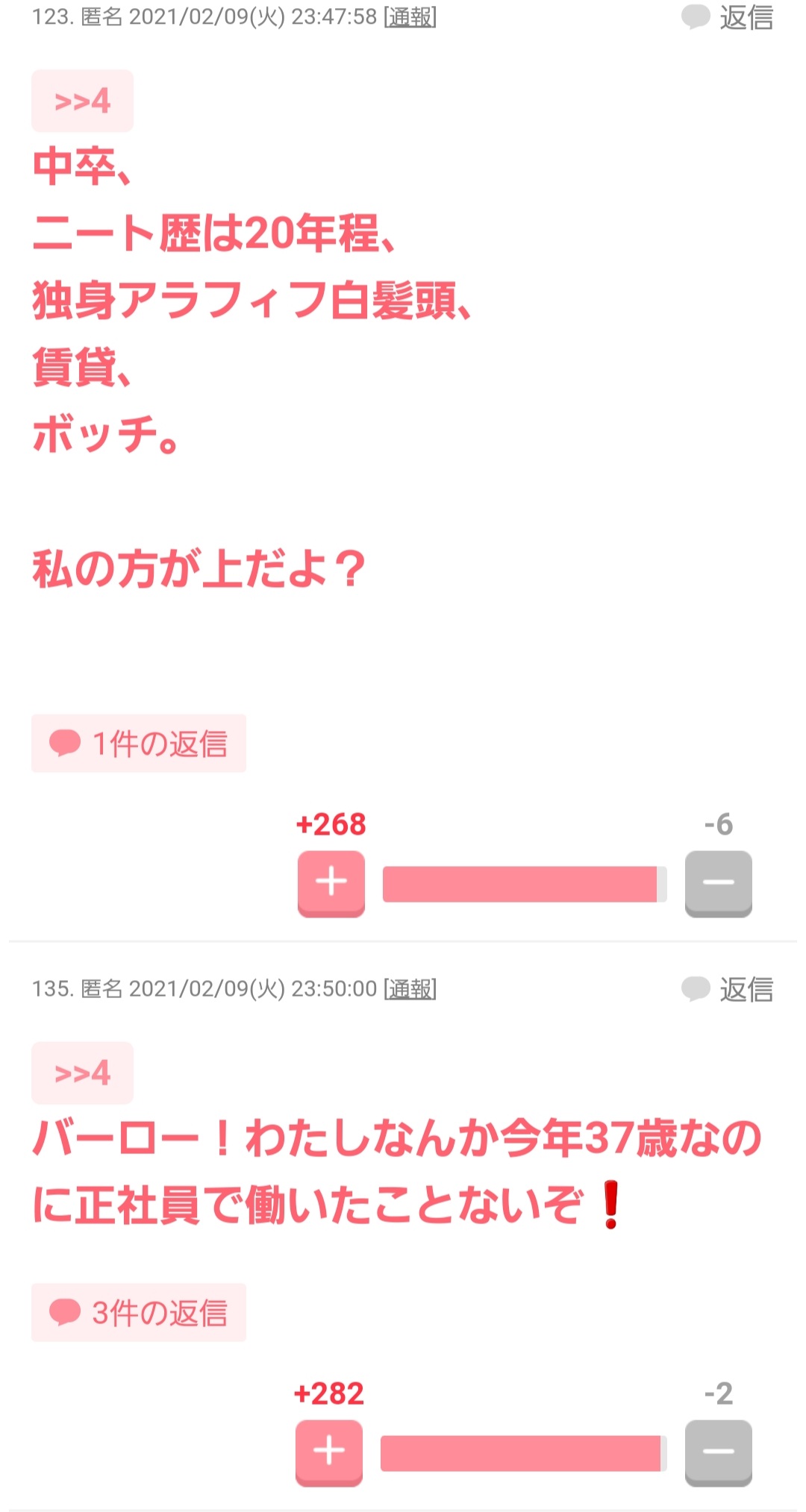
Task: Downvote comment 123 with minus button
Action: (x=719, y=883)
